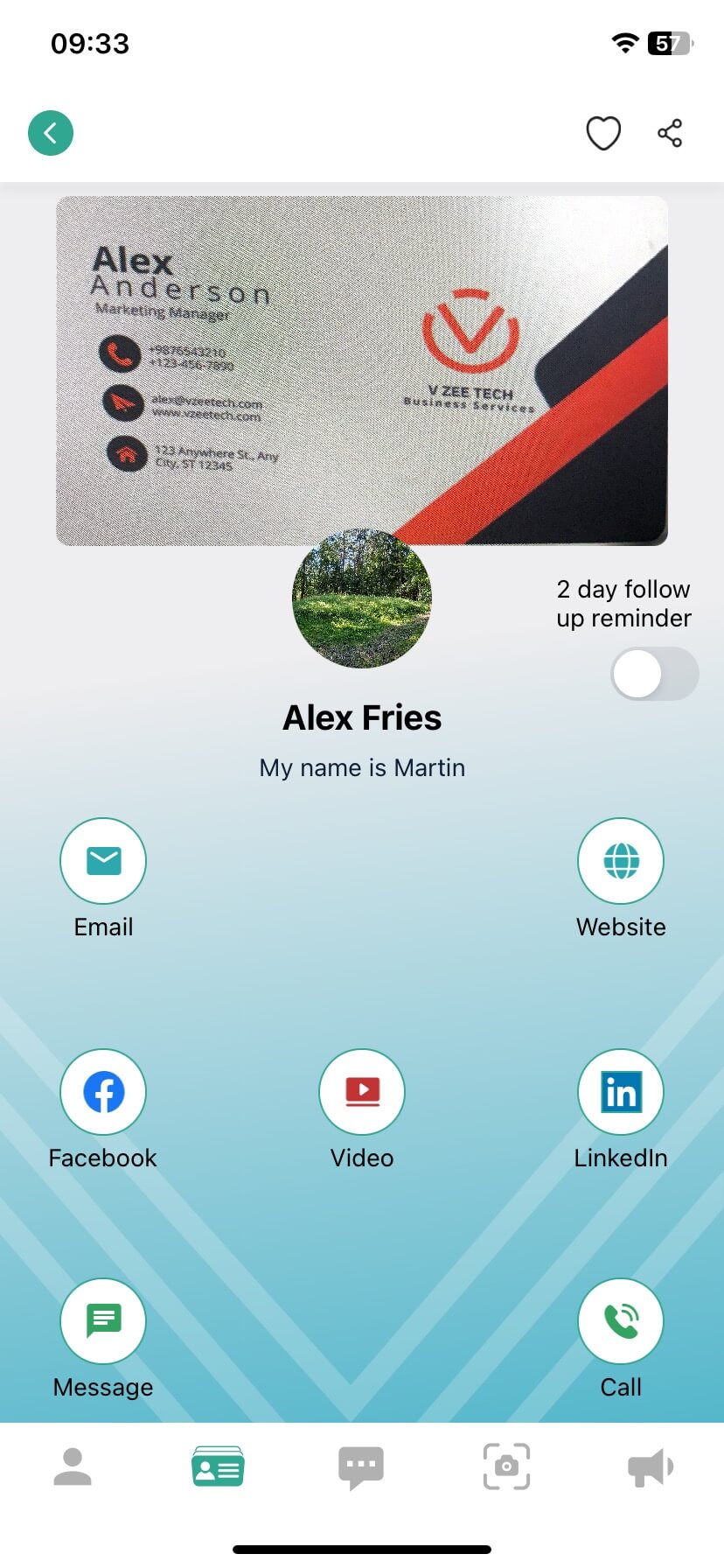Switch to the megaphone announcements tab
The width and height of the screenshot is (724, 1568).
coord(651,1467)
